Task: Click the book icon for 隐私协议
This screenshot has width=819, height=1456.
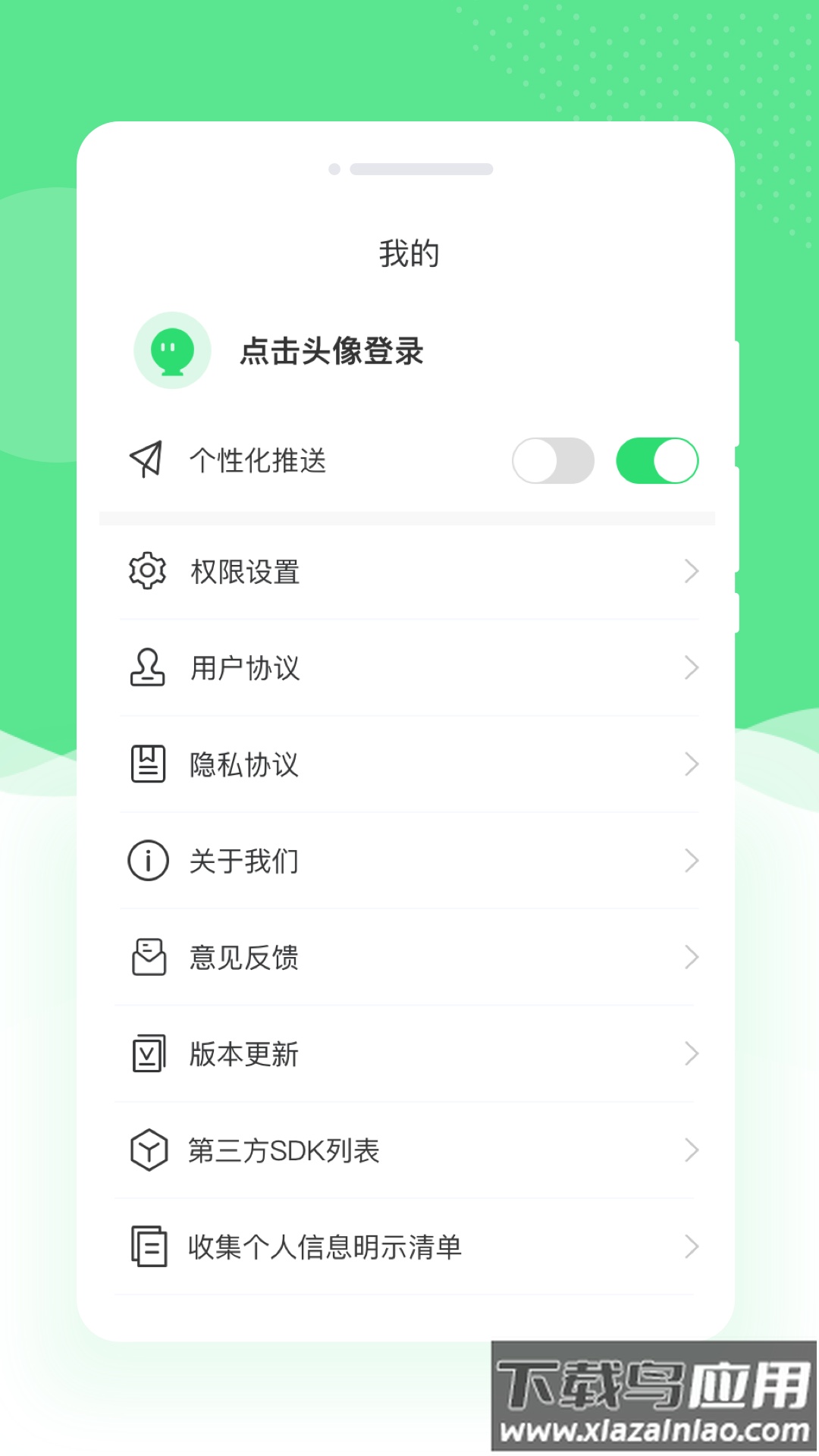Action: [x=149, y=764]
